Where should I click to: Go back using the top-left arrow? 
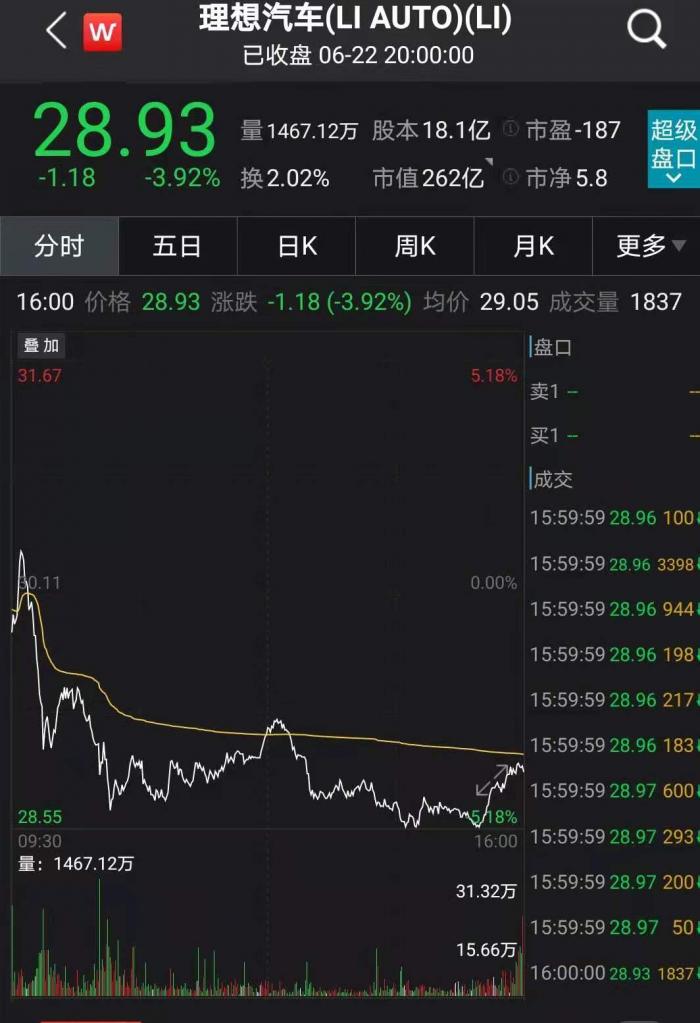tap(56, 31)
